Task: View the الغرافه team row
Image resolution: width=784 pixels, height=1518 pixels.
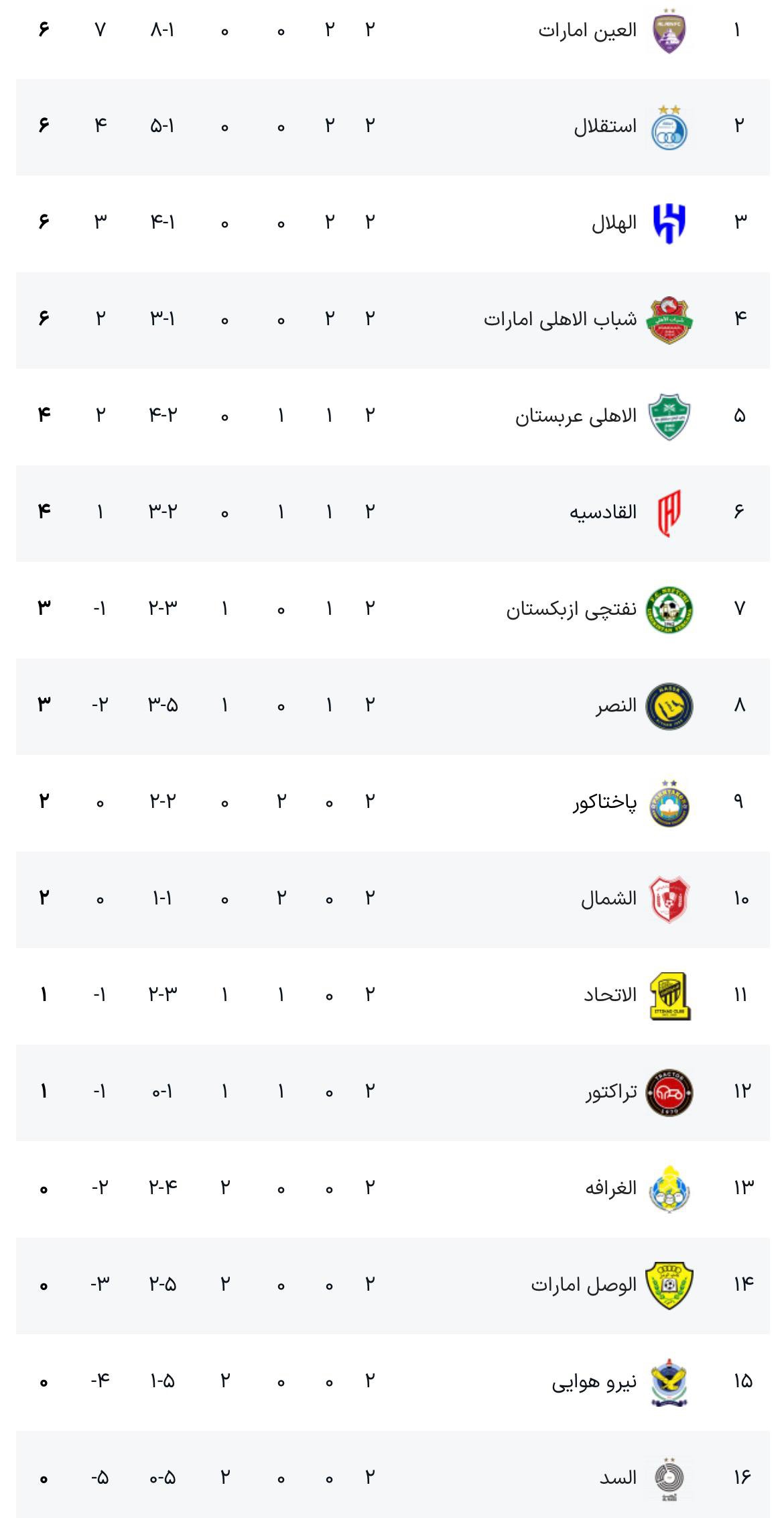Action: click(393, 1189)
